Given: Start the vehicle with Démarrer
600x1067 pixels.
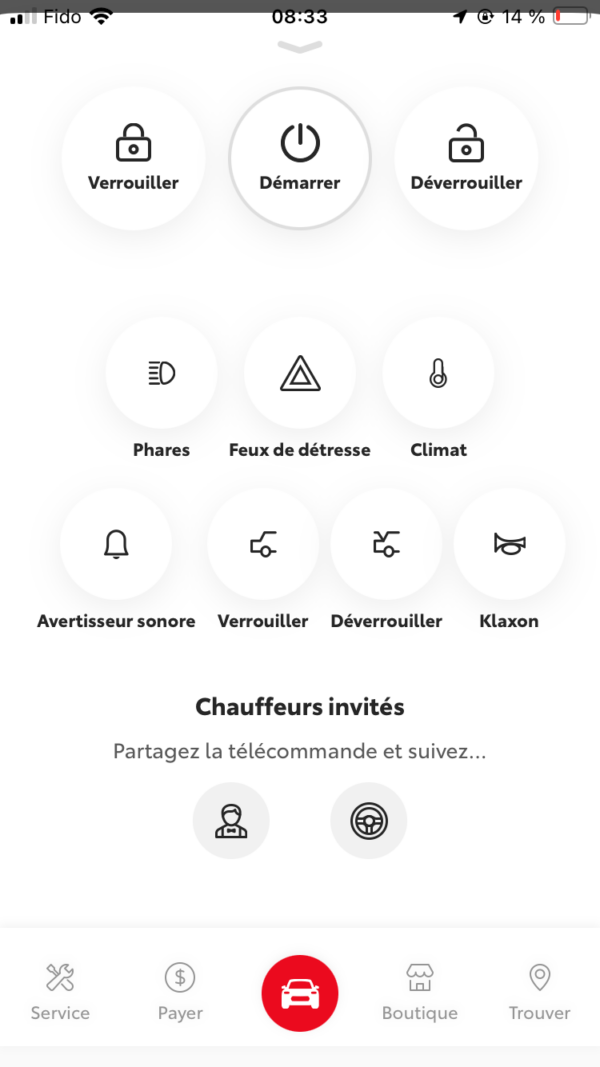Looking at the screenshot, I should 300,157.
